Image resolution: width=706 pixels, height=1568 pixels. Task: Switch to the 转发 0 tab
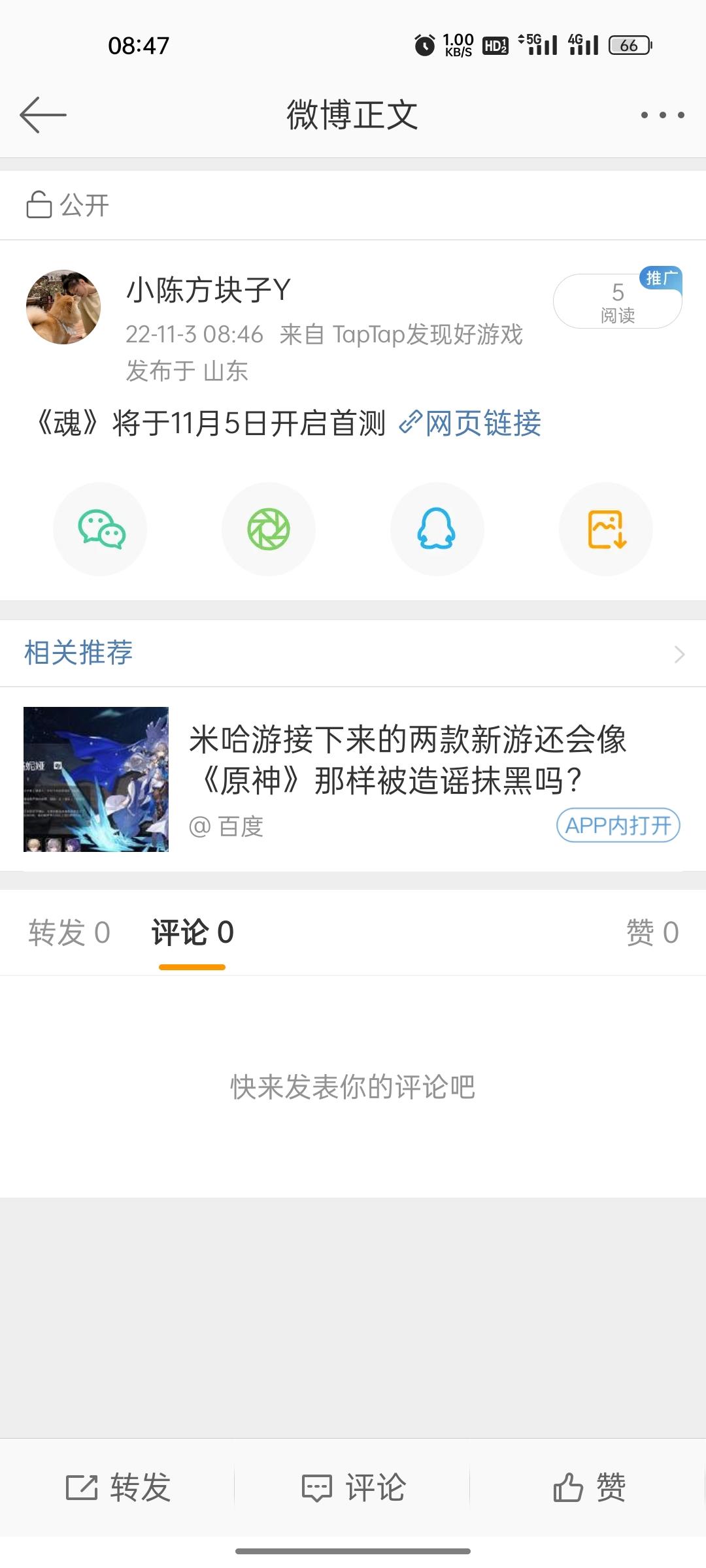click(69, 932)
